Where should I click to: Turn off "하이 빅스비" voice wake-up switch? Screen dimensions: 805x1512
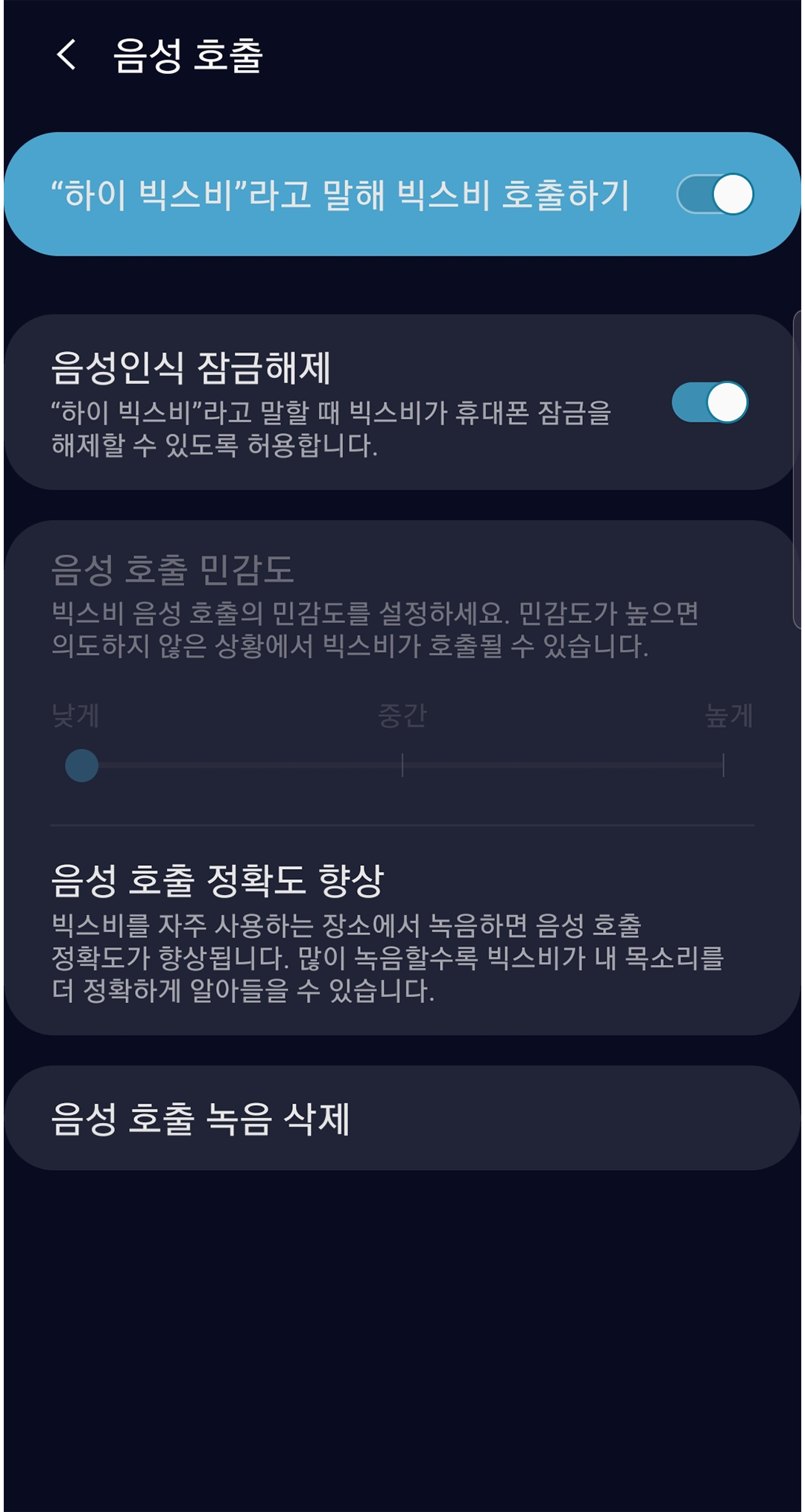[x=715, y=194]
